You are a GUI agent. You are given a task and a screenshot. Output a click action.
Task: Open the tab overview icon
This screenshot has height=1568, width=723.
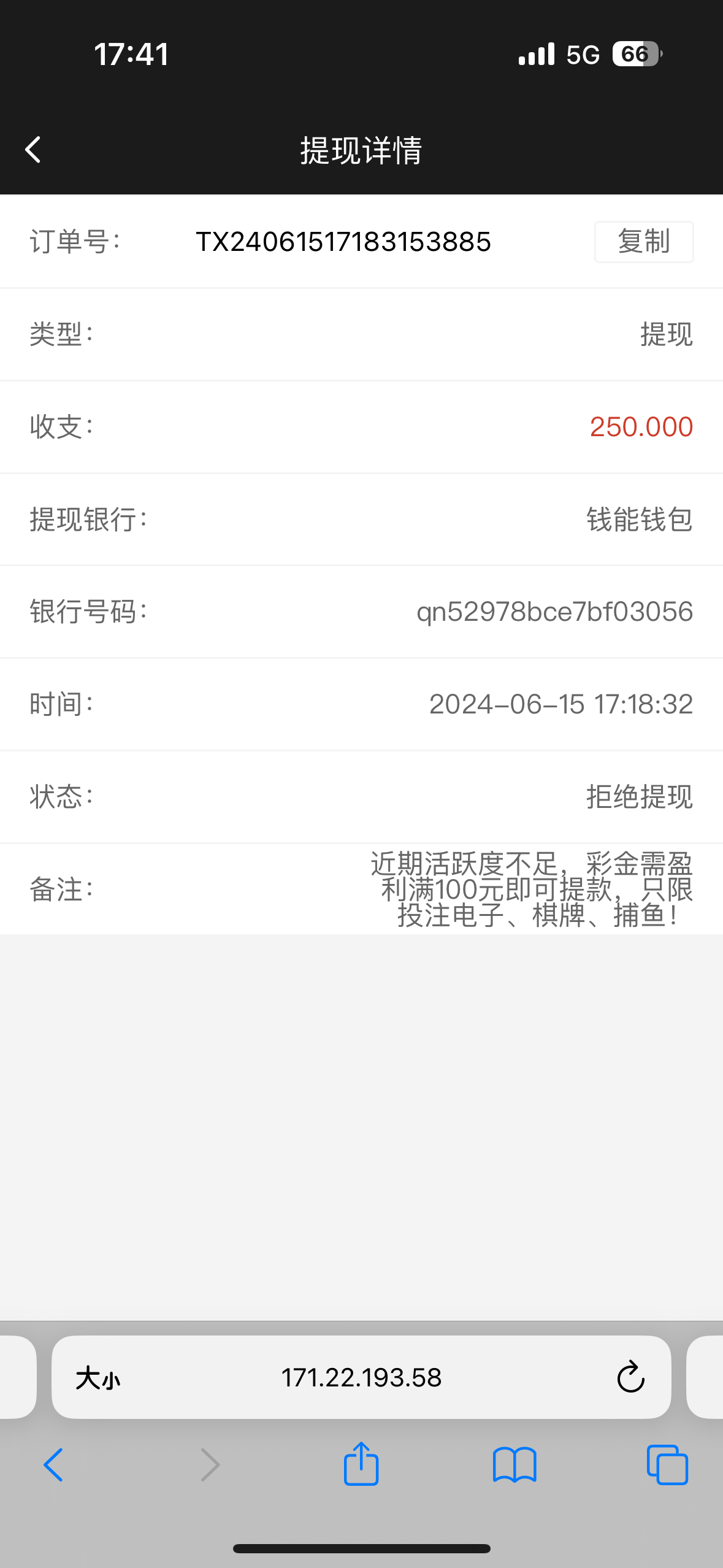coord(667,1465)
